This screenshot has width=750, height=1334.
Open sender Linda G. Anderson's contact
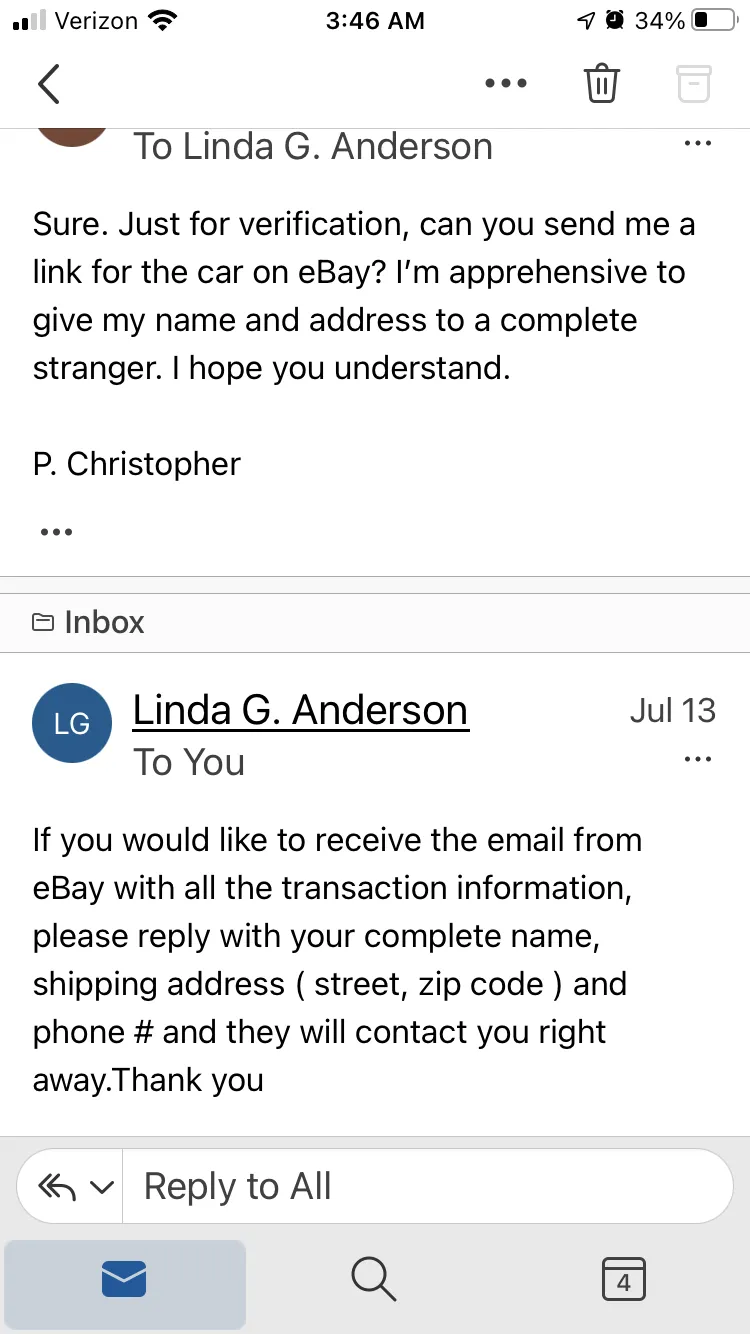point(300,710)
